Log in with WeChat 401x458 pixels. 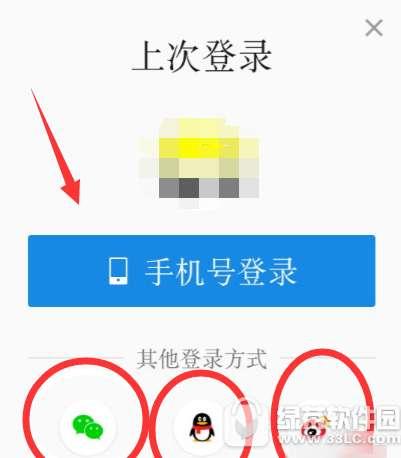88,426
